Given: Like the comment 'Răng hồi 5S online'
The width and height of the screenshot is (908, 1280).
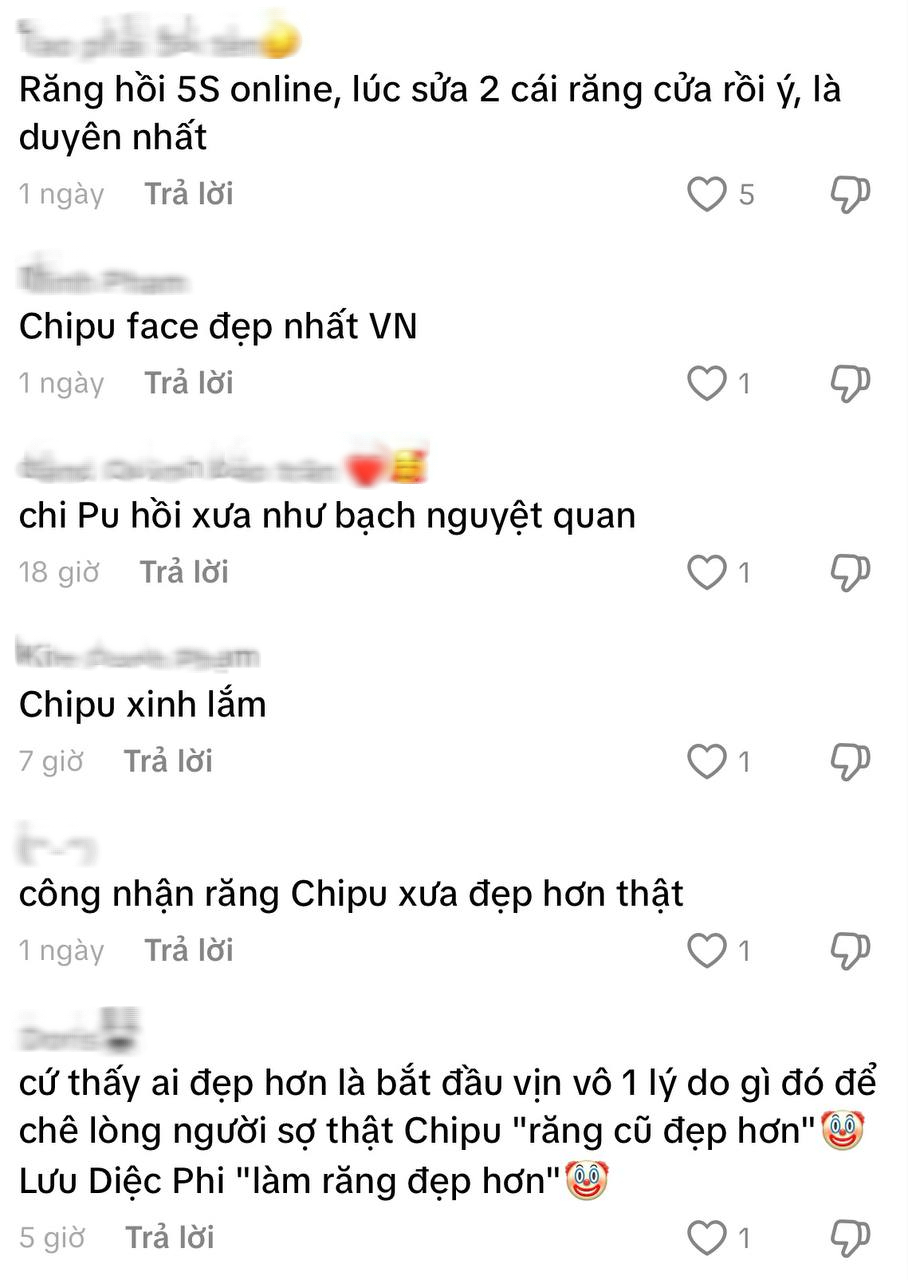Looking at the screenshot, I should point(707,194).
